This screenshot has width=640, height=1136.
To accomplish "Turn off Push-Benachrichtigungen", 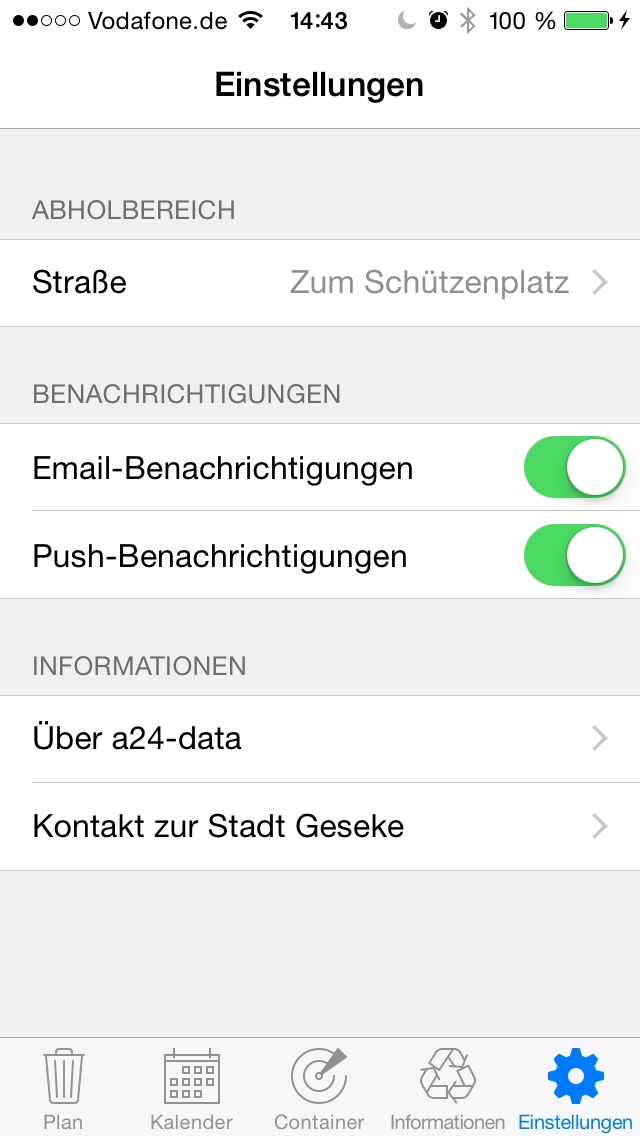I will click(x=574, y=556).
